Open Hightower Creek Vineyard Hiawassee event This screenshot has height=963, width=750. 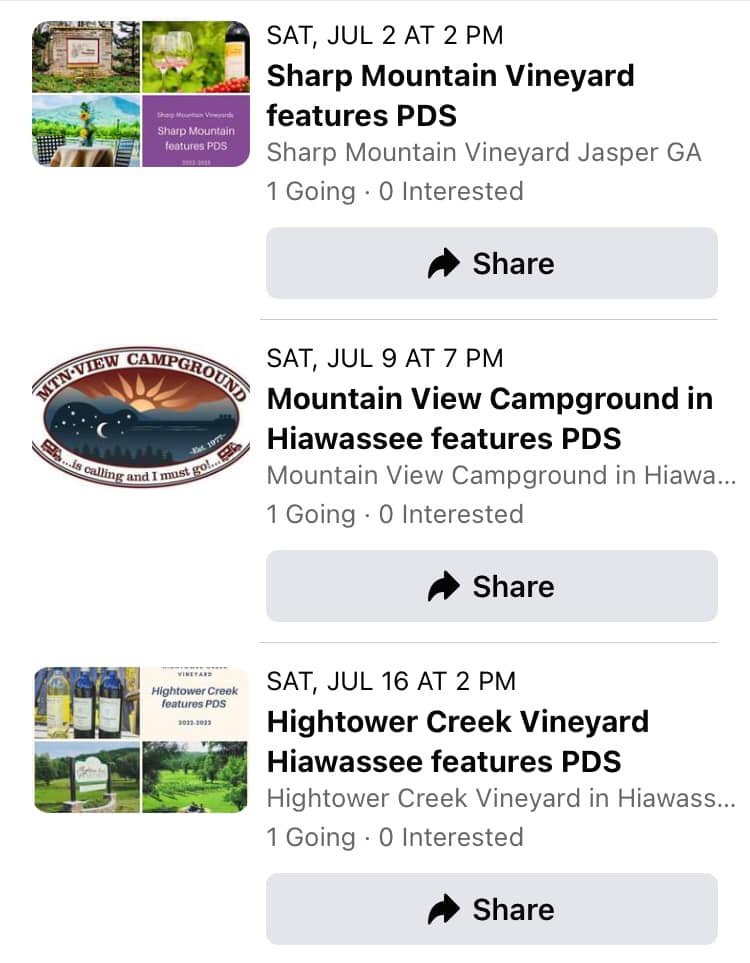point(457,742)
